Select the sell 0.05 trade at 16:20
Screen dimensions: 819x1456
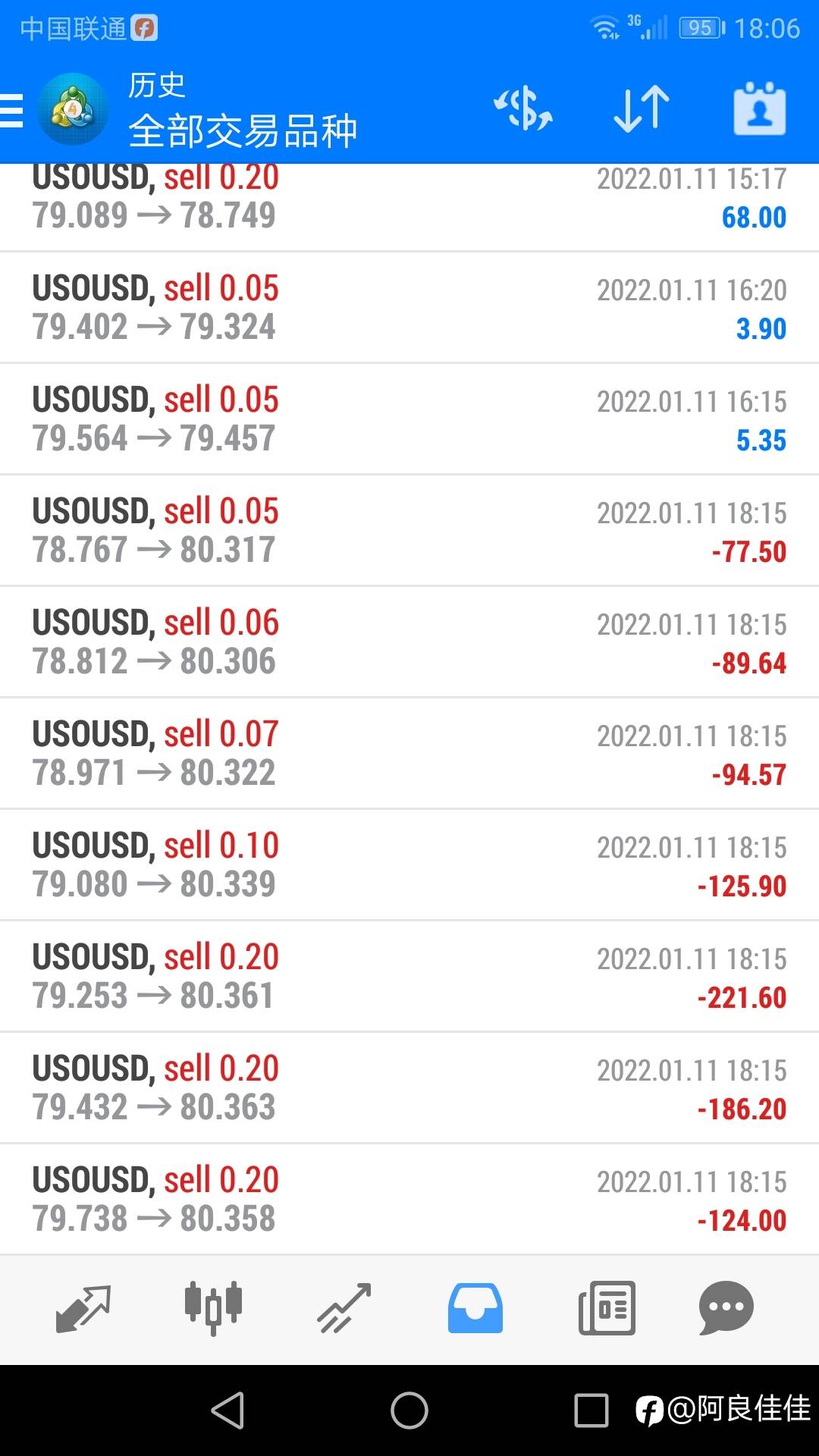[409, 307]
